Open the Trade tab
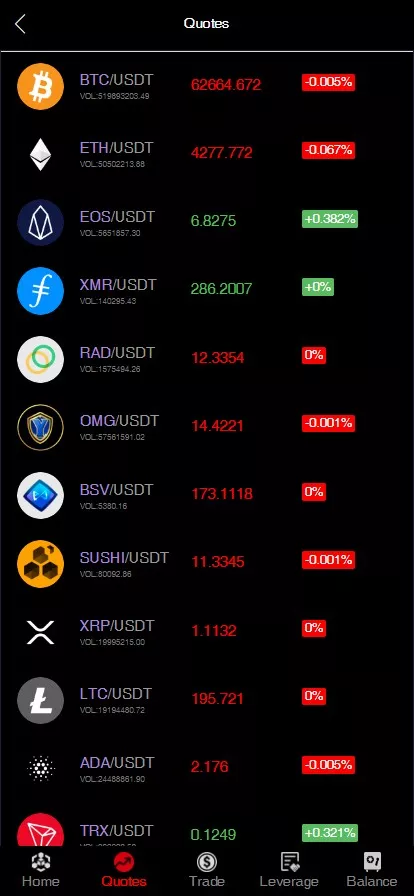This screenshot has height=896, width=414. (206, 870)
